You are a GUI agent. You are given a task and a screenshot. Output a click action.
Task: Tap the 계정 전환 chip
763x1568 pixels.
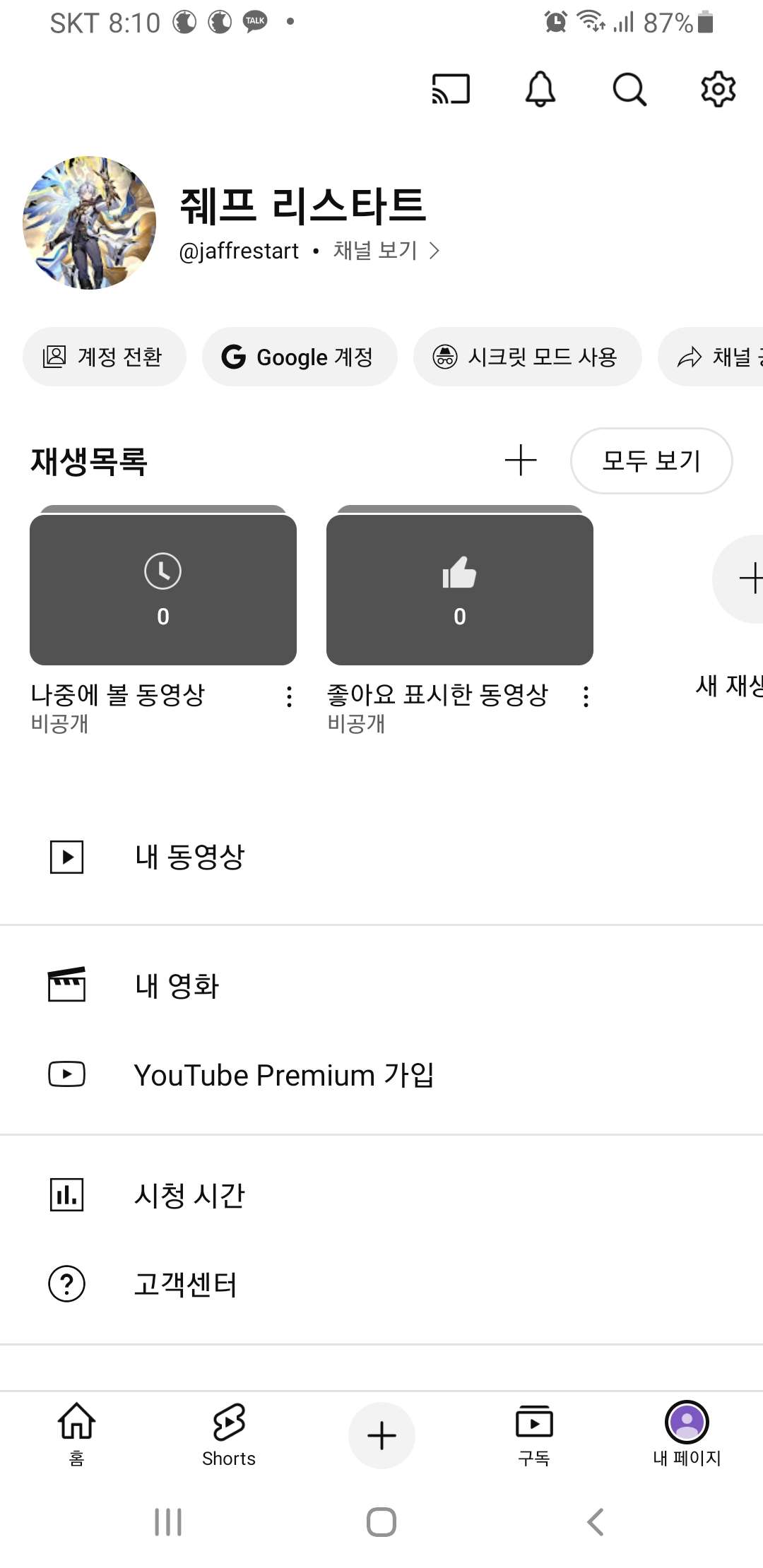(105, 357)
